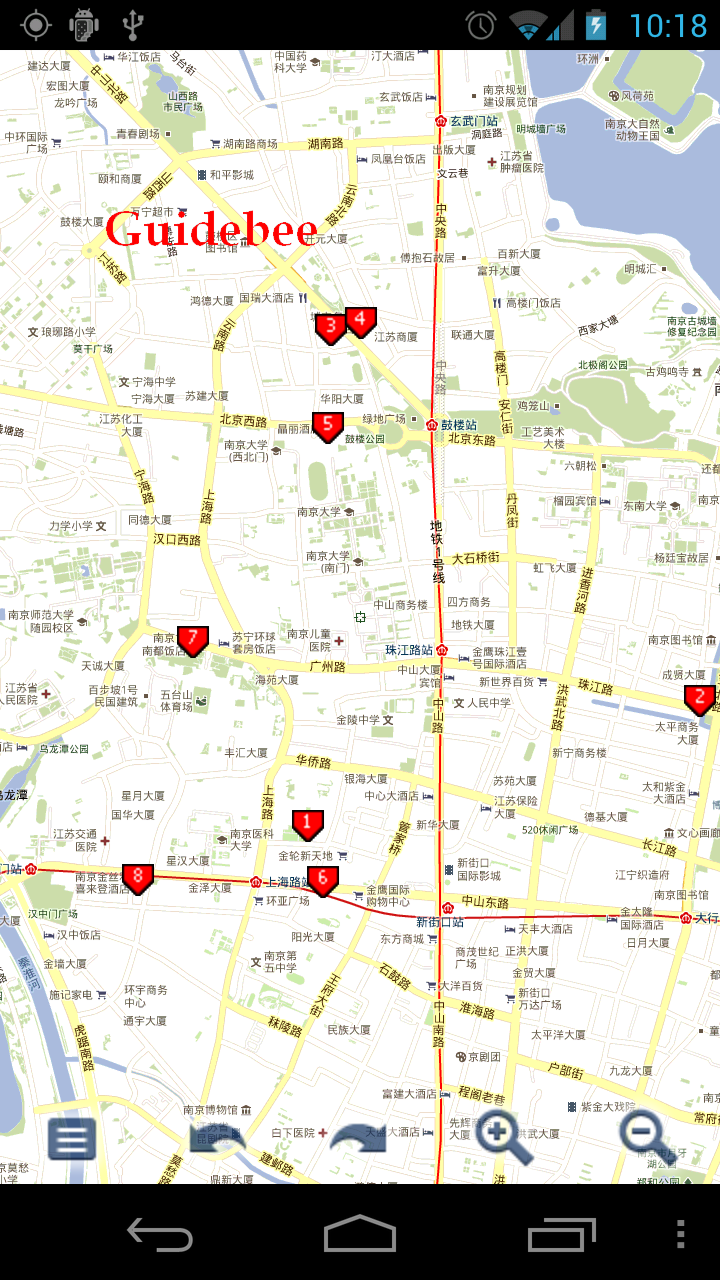The image size is (720, 1280).
Task: Tap red map marker 3
Action: point(330,327)
